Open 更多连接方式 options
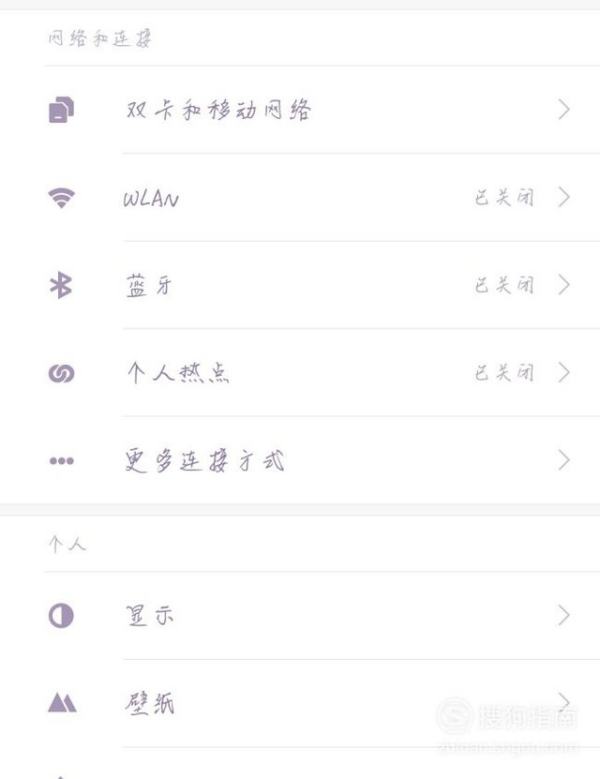This screenshot has height=779, width=600. point(205,461)
